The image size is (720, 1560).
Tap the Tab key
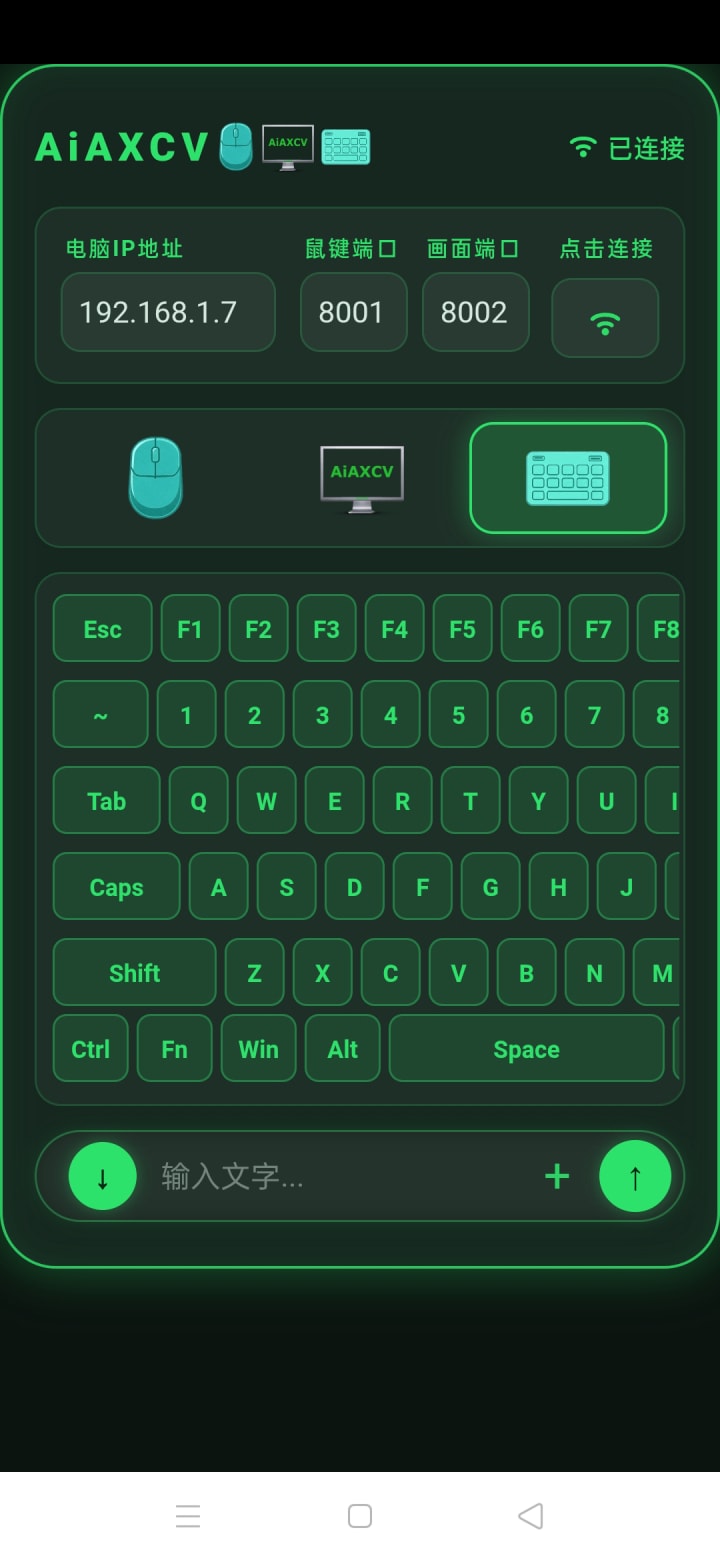click(x=107, y=800)
